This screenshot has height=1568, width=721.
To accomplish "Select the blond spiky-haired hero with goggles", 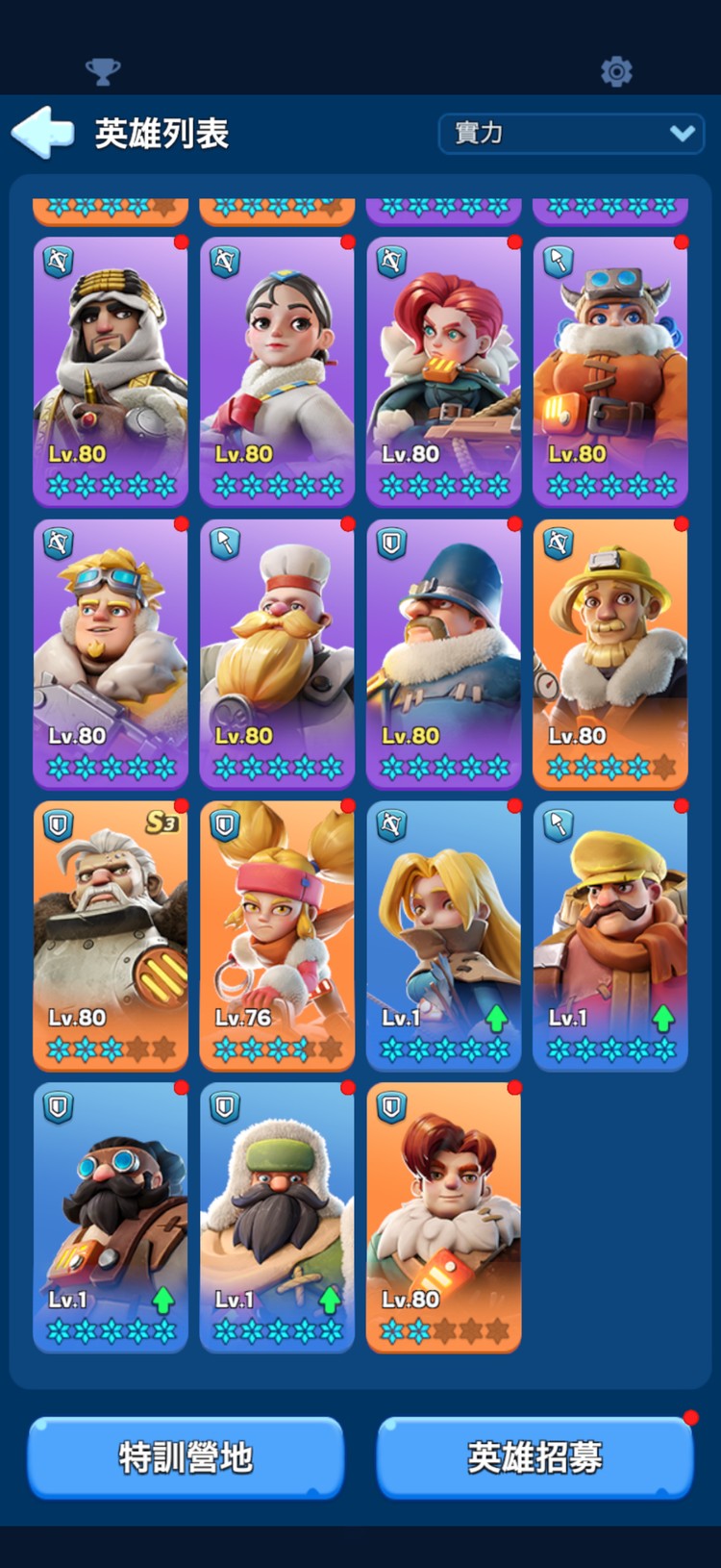I will pyautogui.click(x=111, y=652).
